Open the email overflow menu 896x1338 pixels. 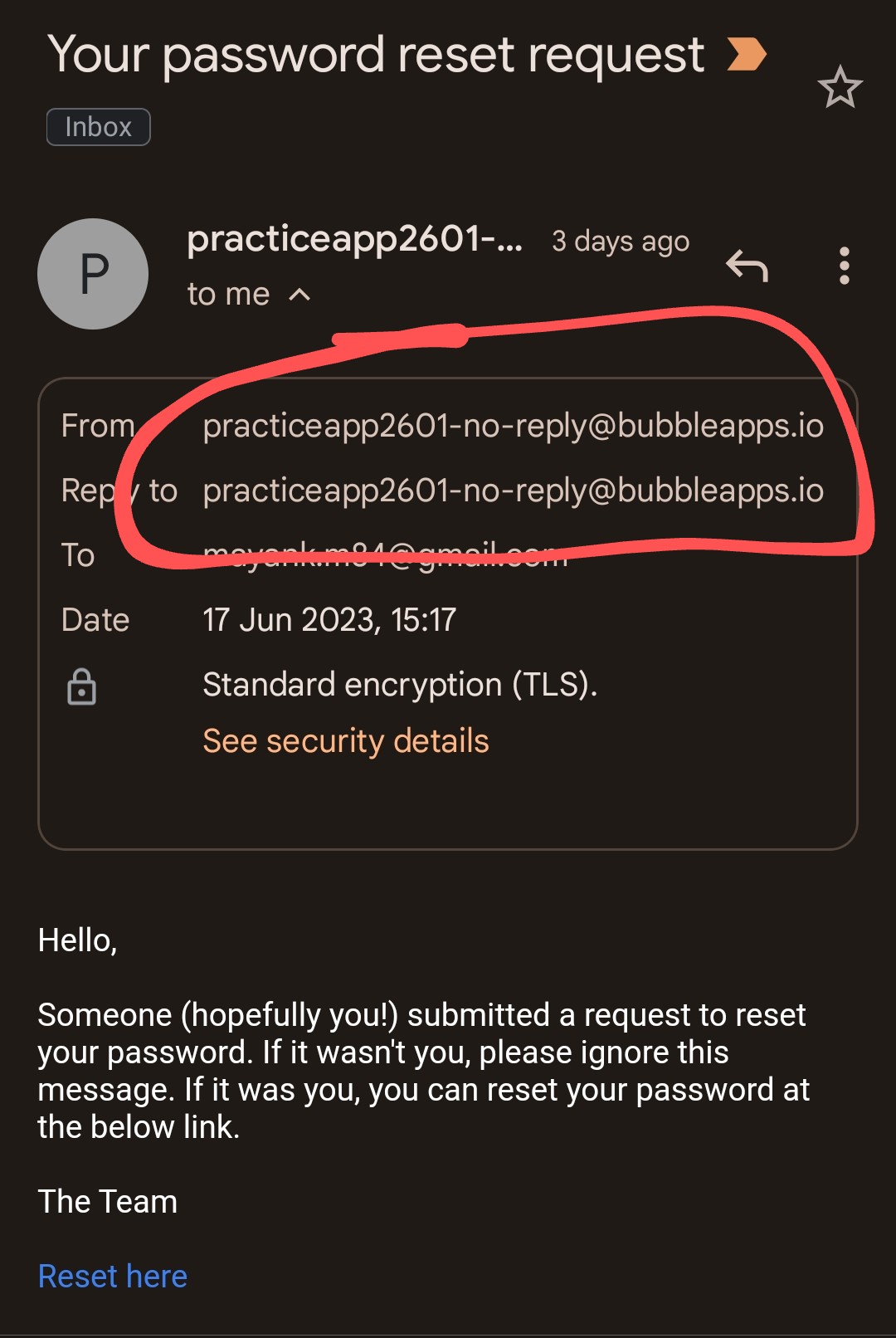coord(844,266)
